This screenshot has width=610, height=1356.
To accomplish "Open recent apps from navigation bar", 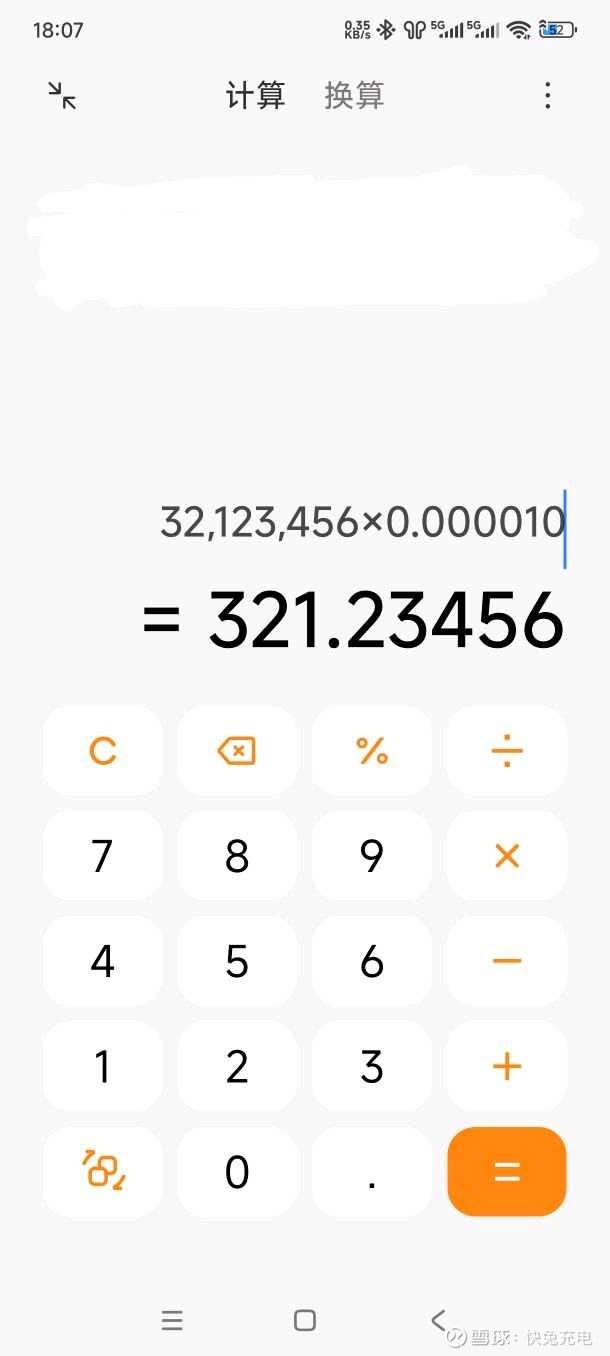I will [x=172, y=1320].
